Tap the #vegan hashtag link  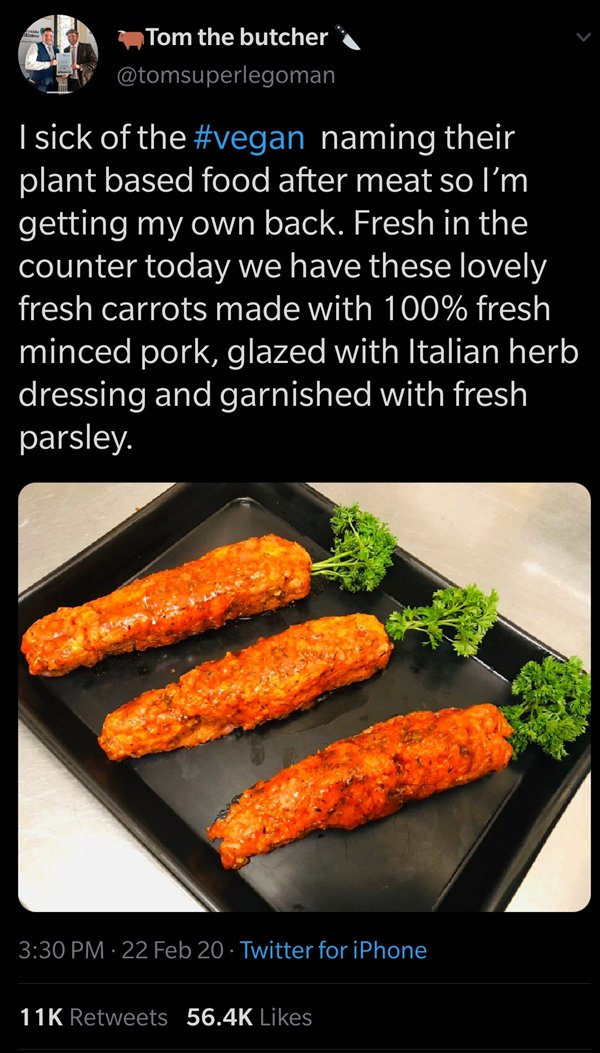pos(248,137)
